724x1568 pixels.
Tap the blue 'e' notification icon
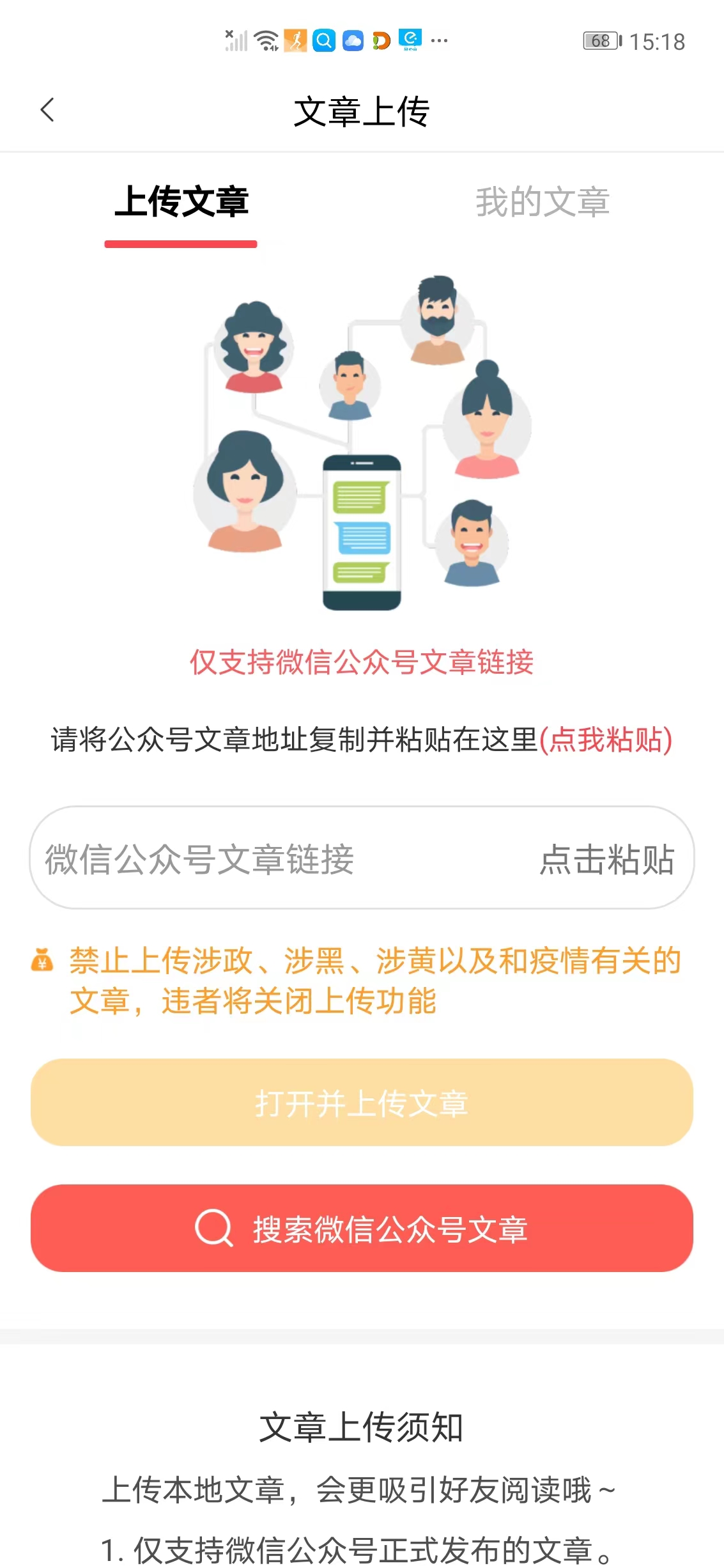pos(409,40)
